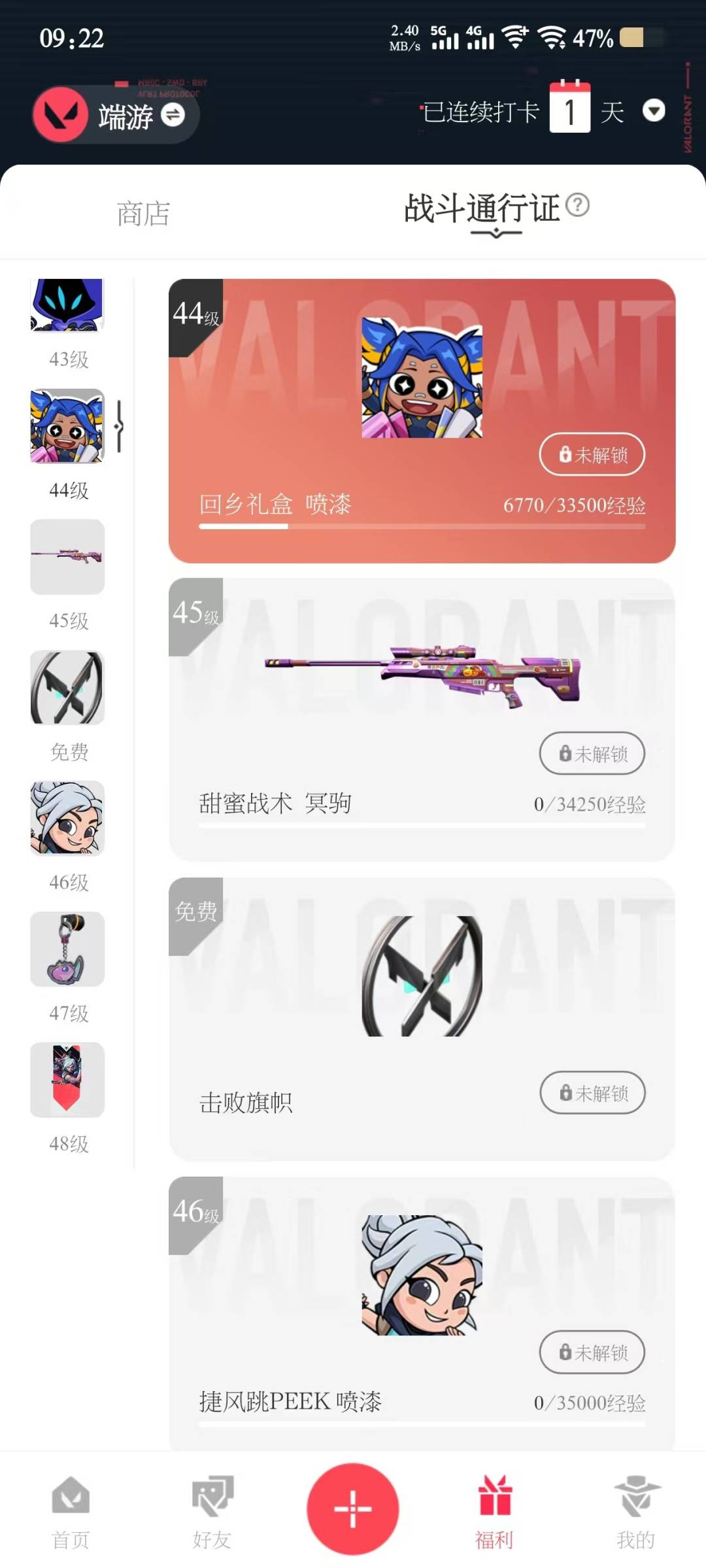Open the 战斗通行证 help question mark
This screenshot has height=1568, width=706.
pos(577,205)
